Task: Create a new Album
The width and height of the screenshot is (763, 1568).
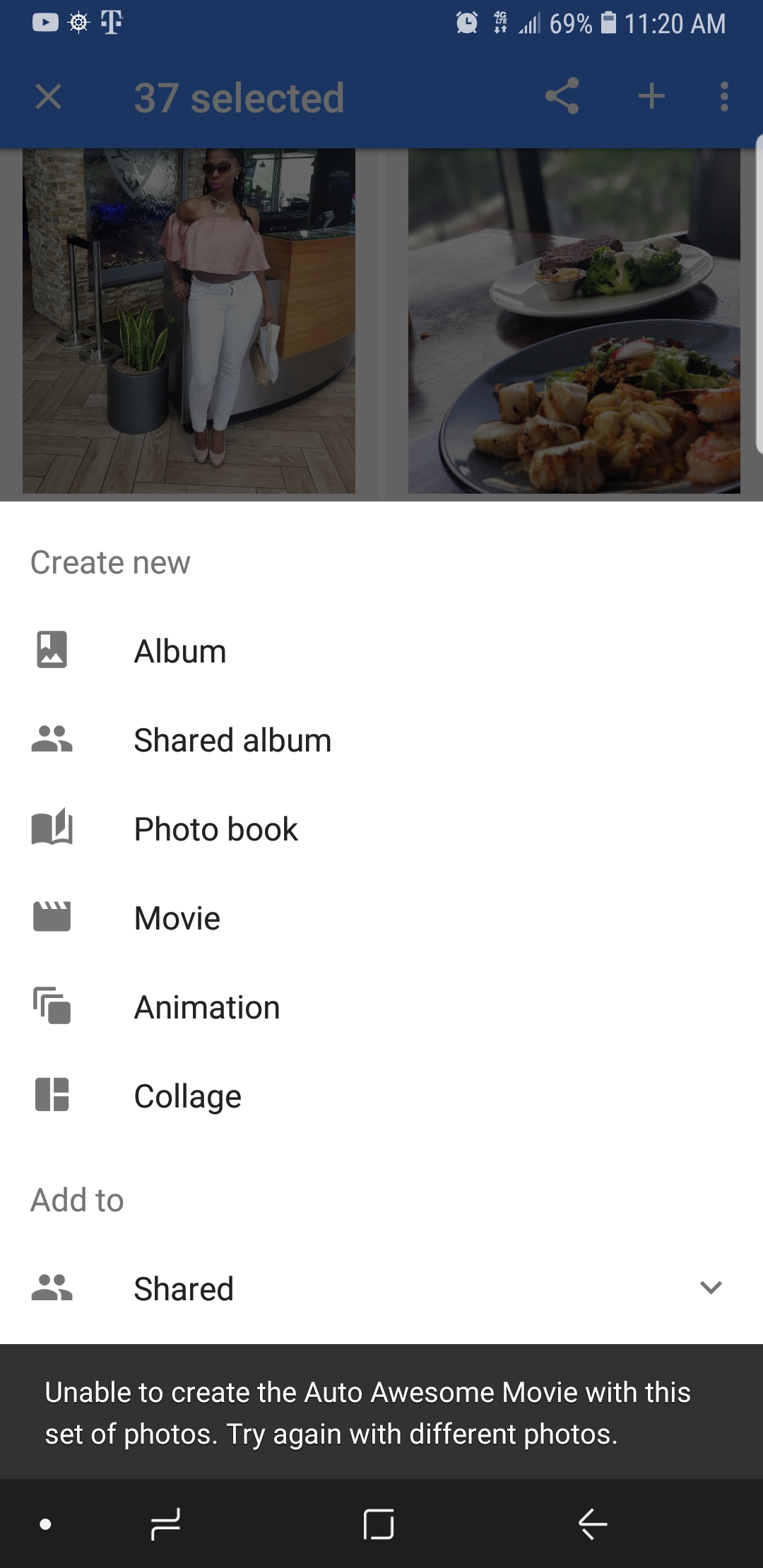Action: tap(180, 651)
